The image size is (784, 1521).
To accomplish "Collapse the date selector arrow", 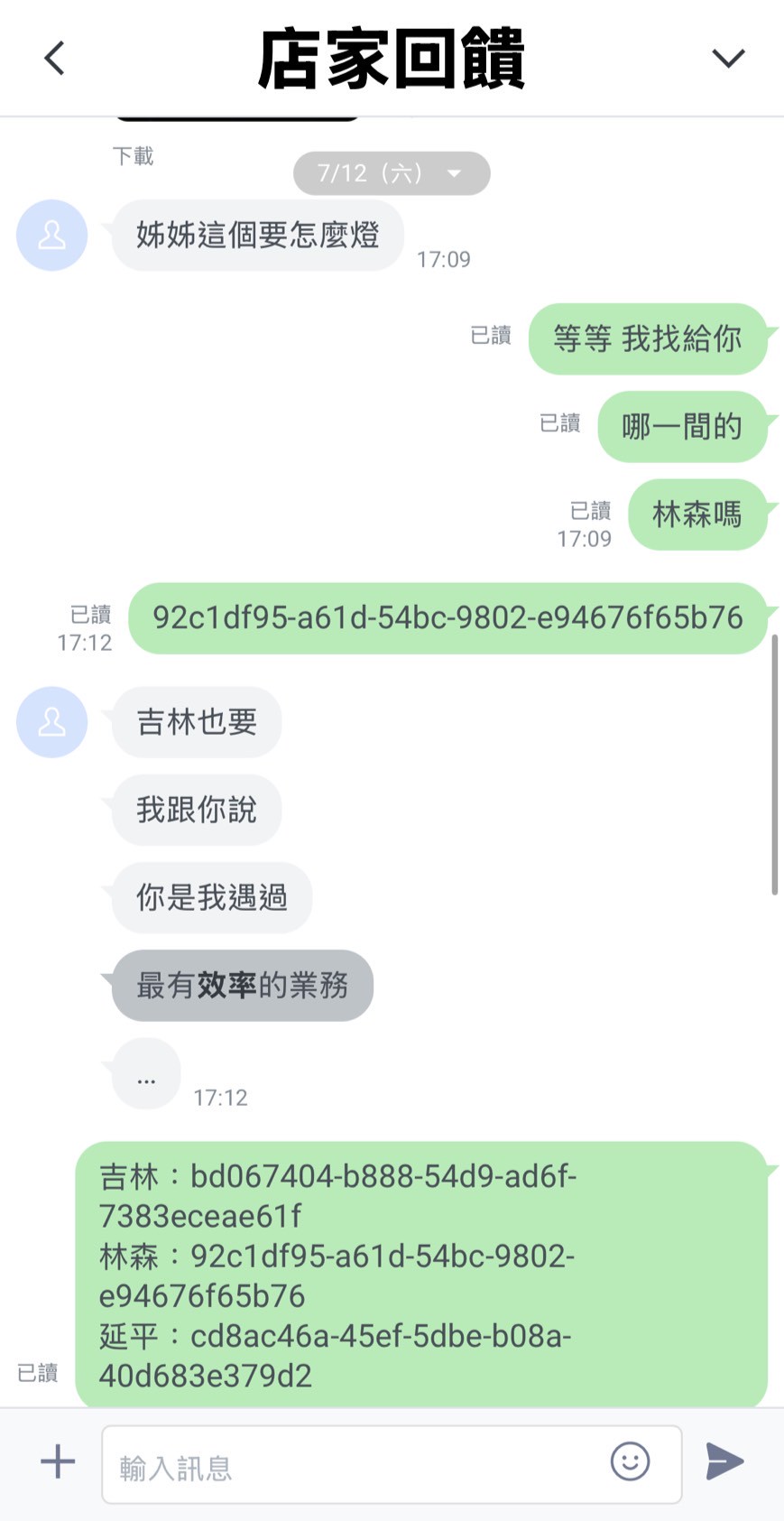I will pos(456,173).
